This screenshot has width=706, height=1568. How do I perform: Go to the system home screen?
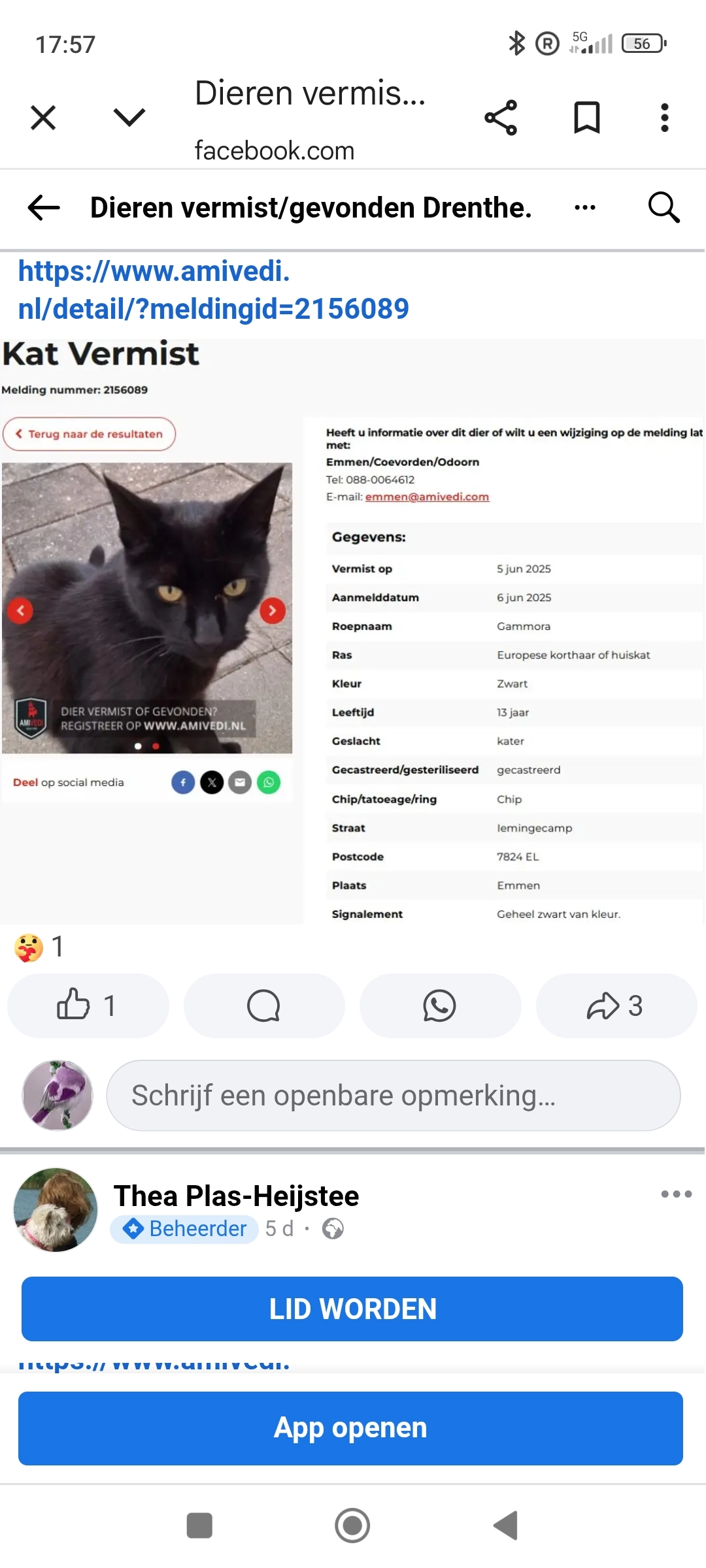(x=352, y=1526)
